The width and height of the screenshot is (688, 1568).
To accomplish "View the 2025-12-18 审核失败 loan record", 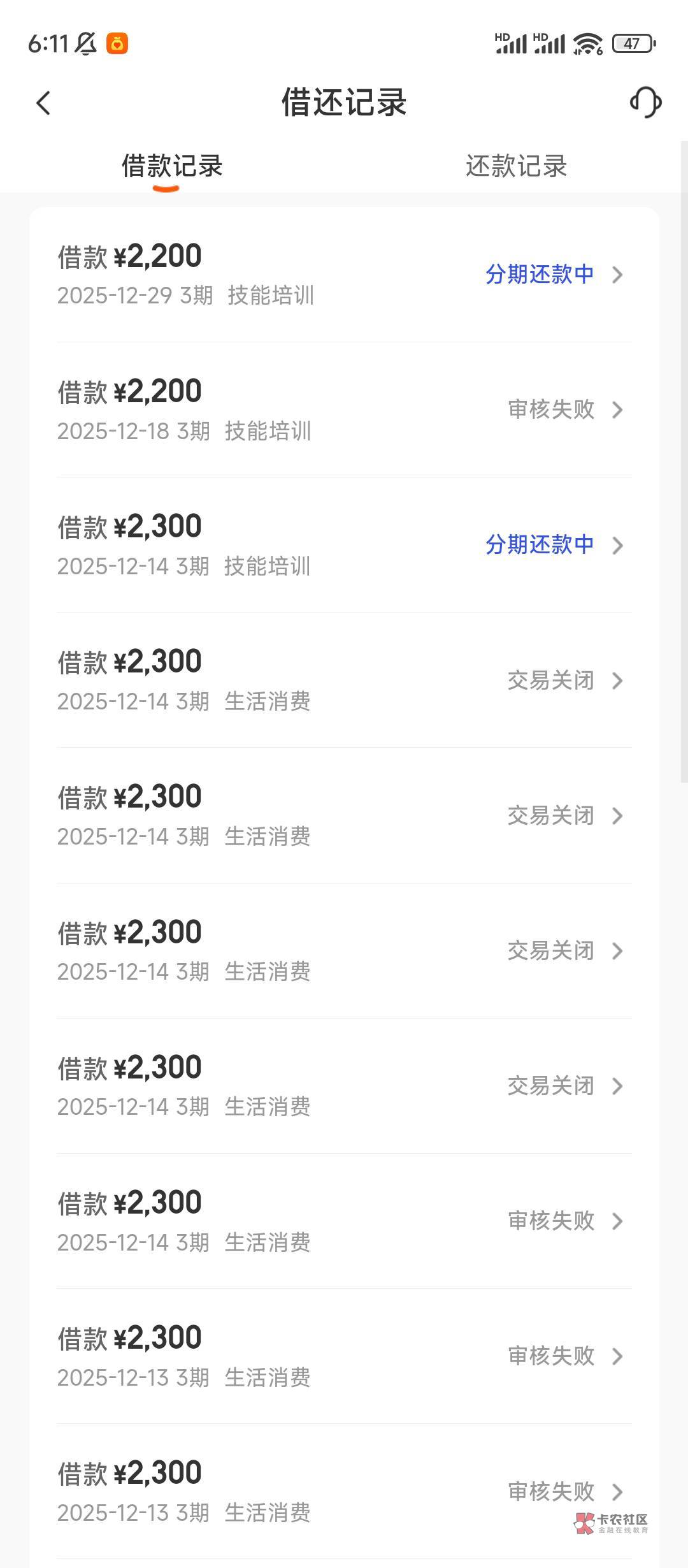I will [344, 410].
